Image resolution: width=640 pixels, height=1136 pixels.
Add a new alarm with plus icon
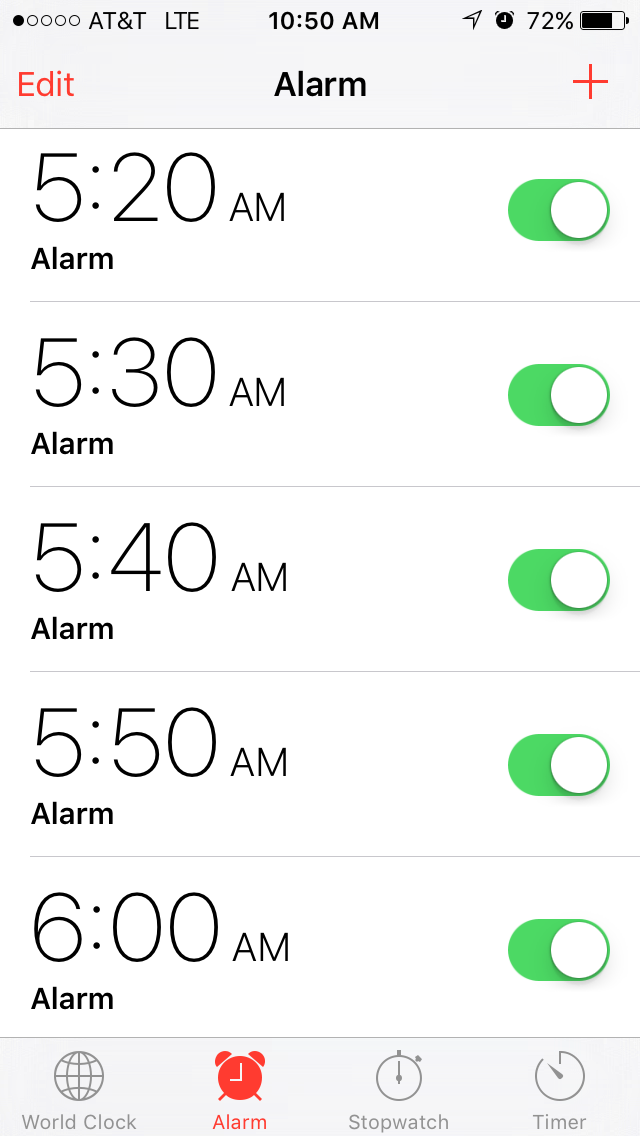pyautogui.click(x=590, y=84)
